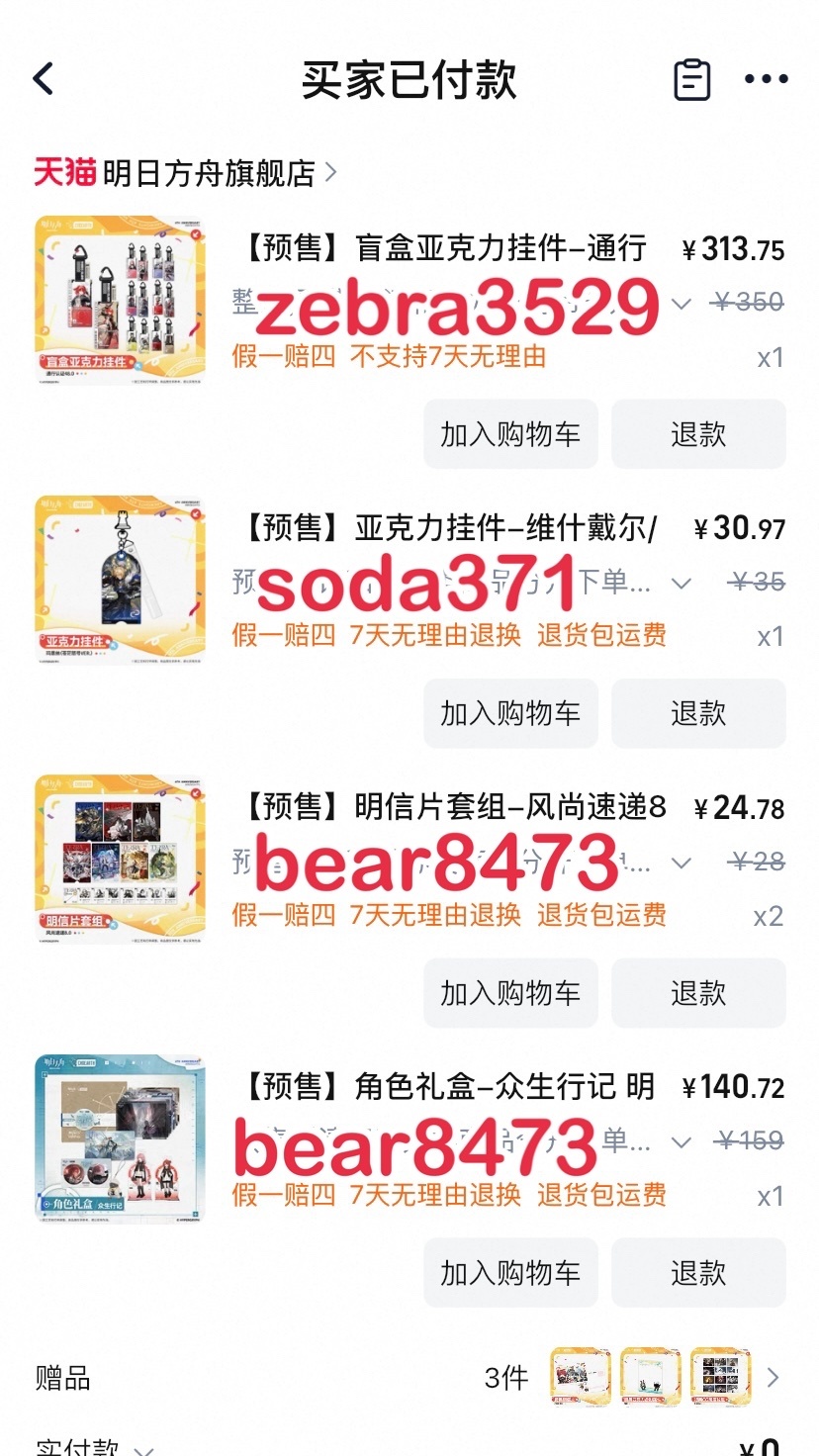Request 退款 for 盲盒亚克力挂件 item
The width and height of the screenshot is (819, 1456).
pyautogui.click(x=698, y=434)
